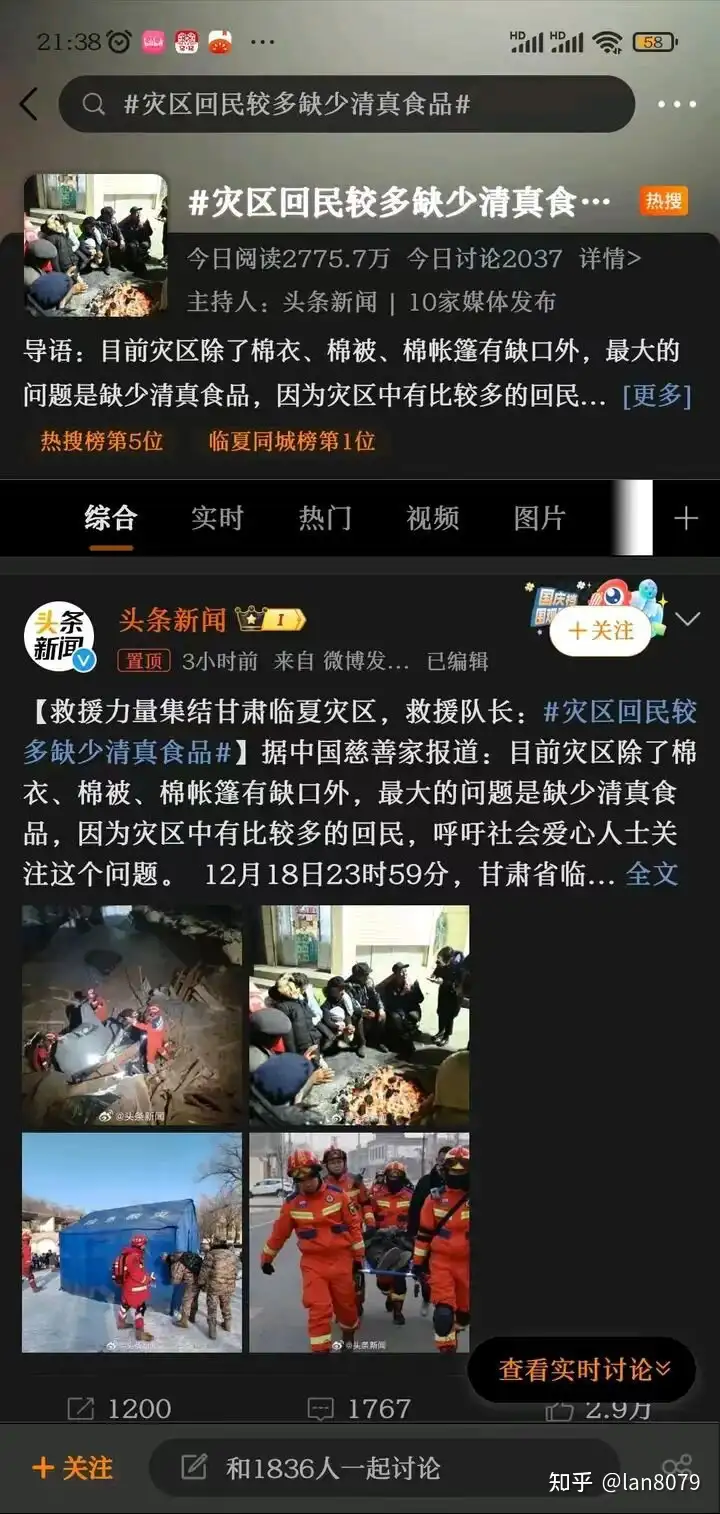Open topic 详情 details link

tap(609, 259)
